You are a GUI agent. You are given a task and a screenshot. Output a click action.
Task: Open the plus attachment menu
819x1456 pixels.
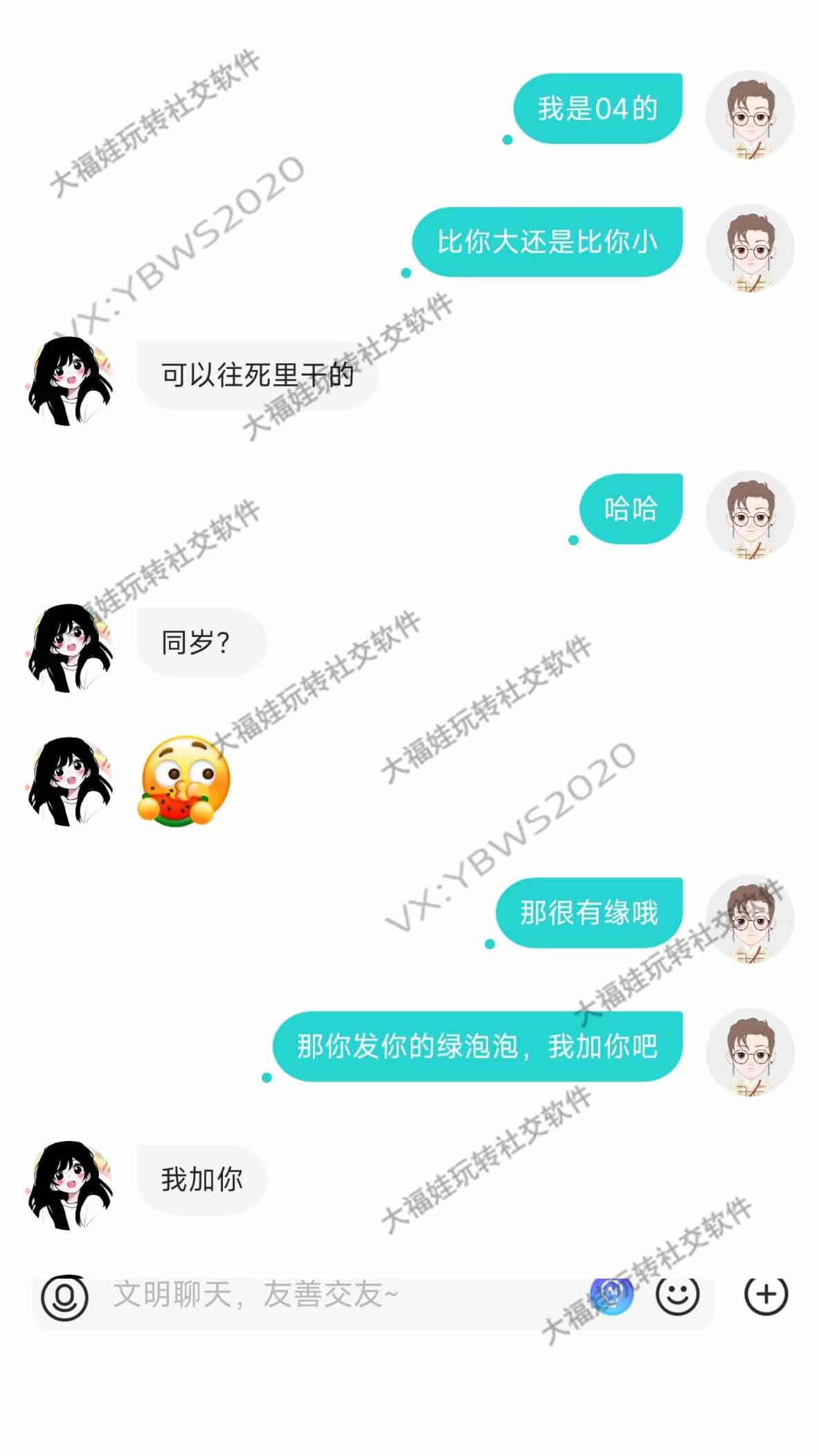pos(766,1294)
